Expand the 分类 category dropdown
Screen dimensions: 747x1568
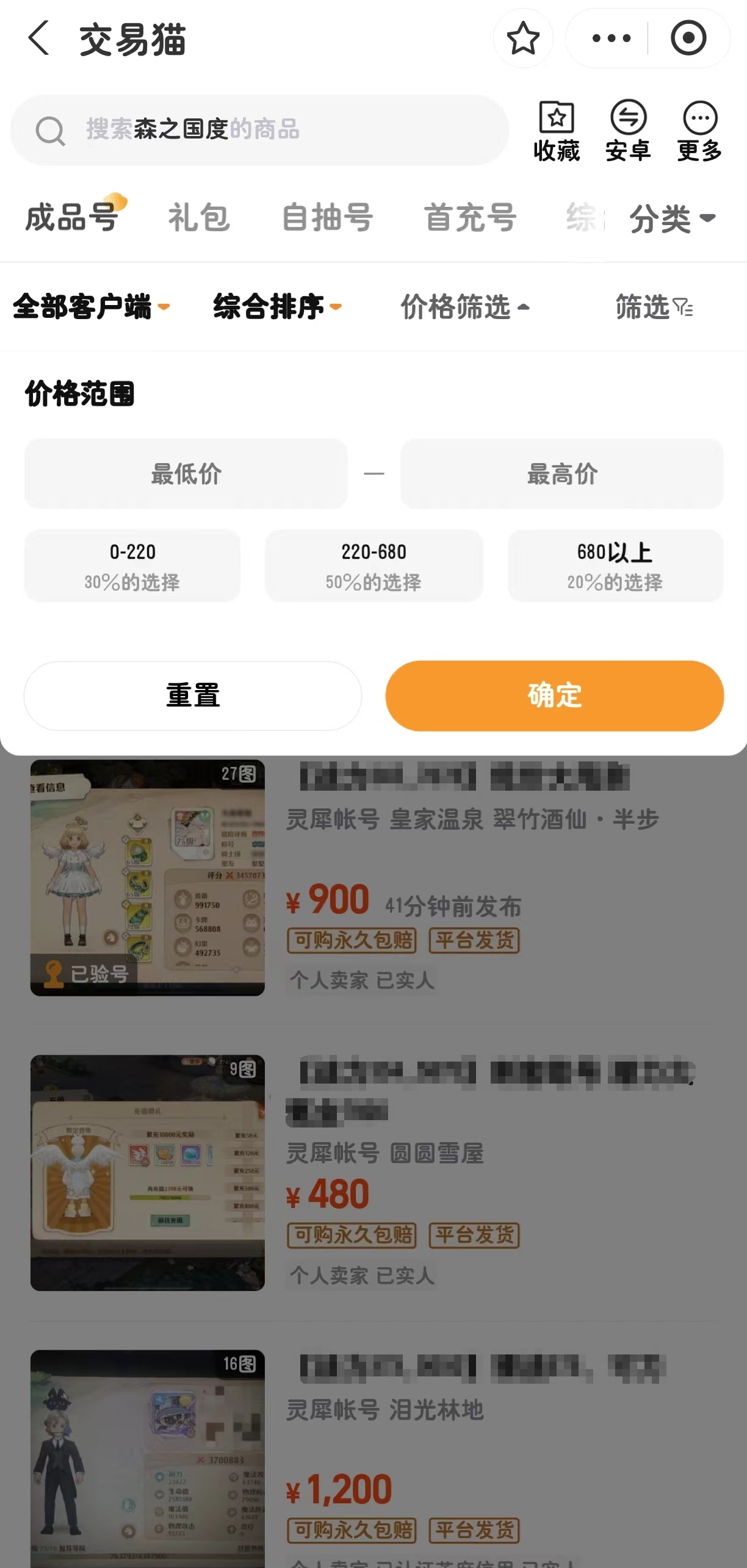click(x=672, y=218)
